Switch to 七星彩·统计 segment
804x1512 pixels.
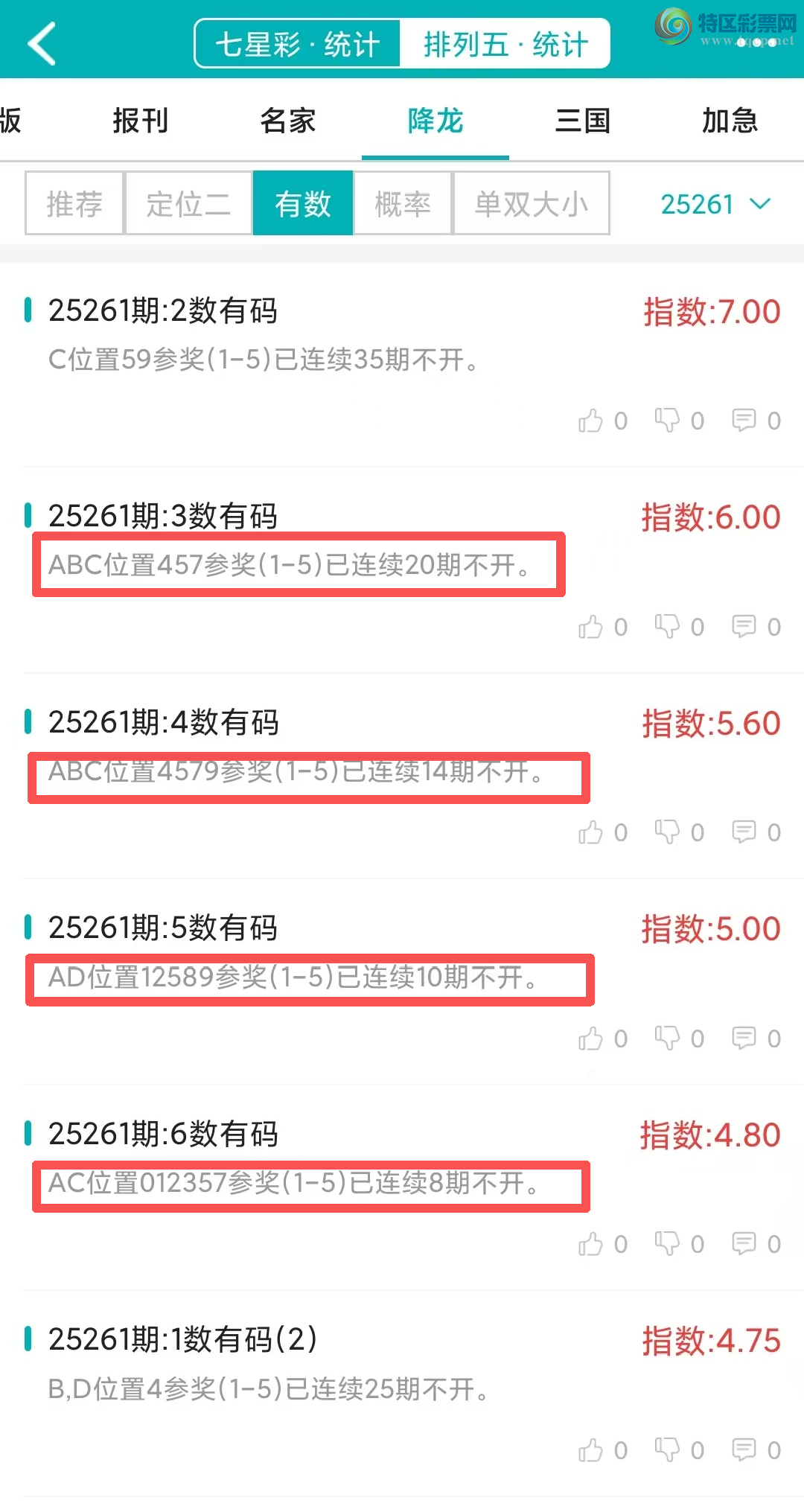click(x=298, y=45)
